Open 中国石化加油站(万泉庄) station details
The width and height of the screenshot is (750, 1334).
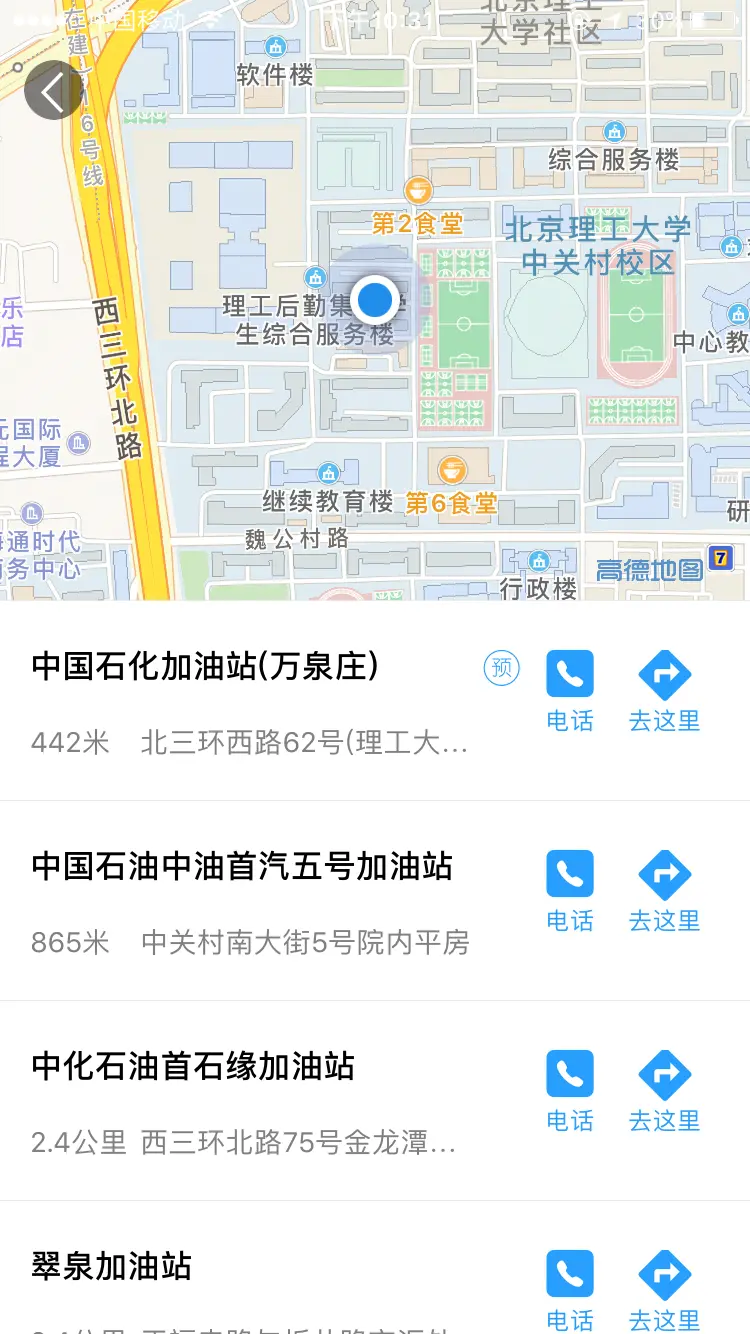[205, 667]
